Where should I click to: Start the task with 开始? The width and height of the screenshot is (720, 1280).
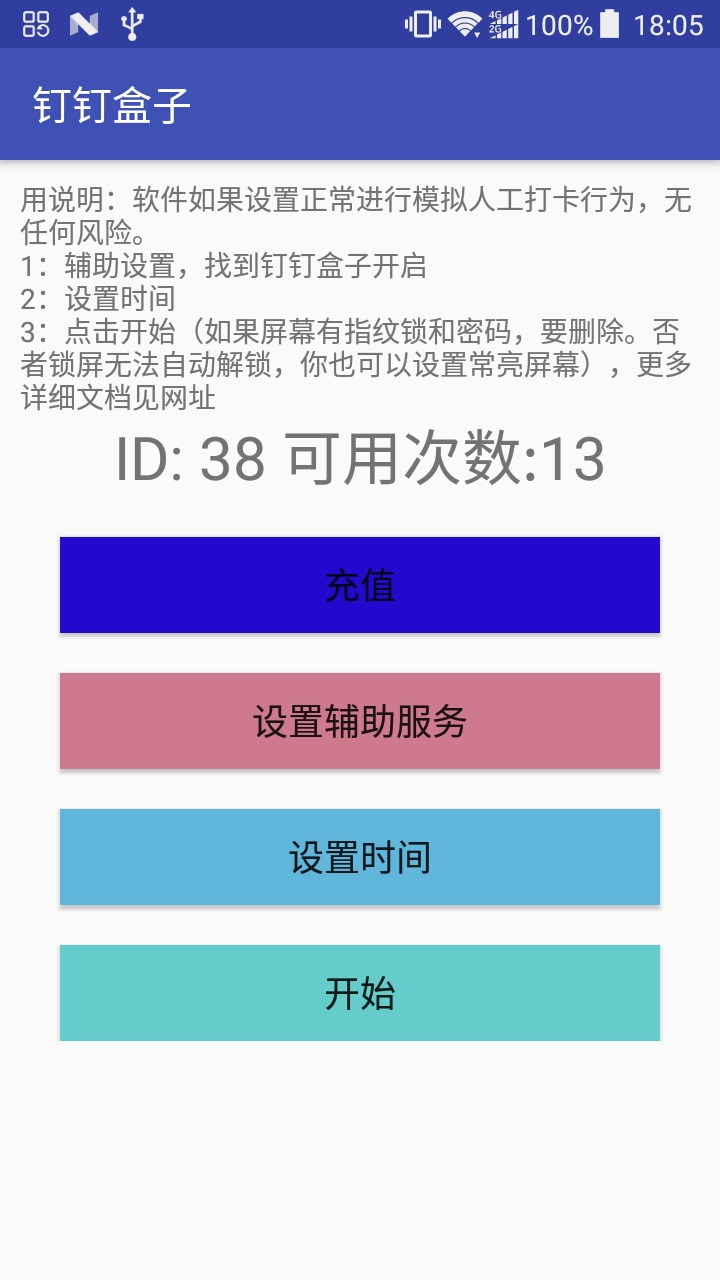(360, 993)
